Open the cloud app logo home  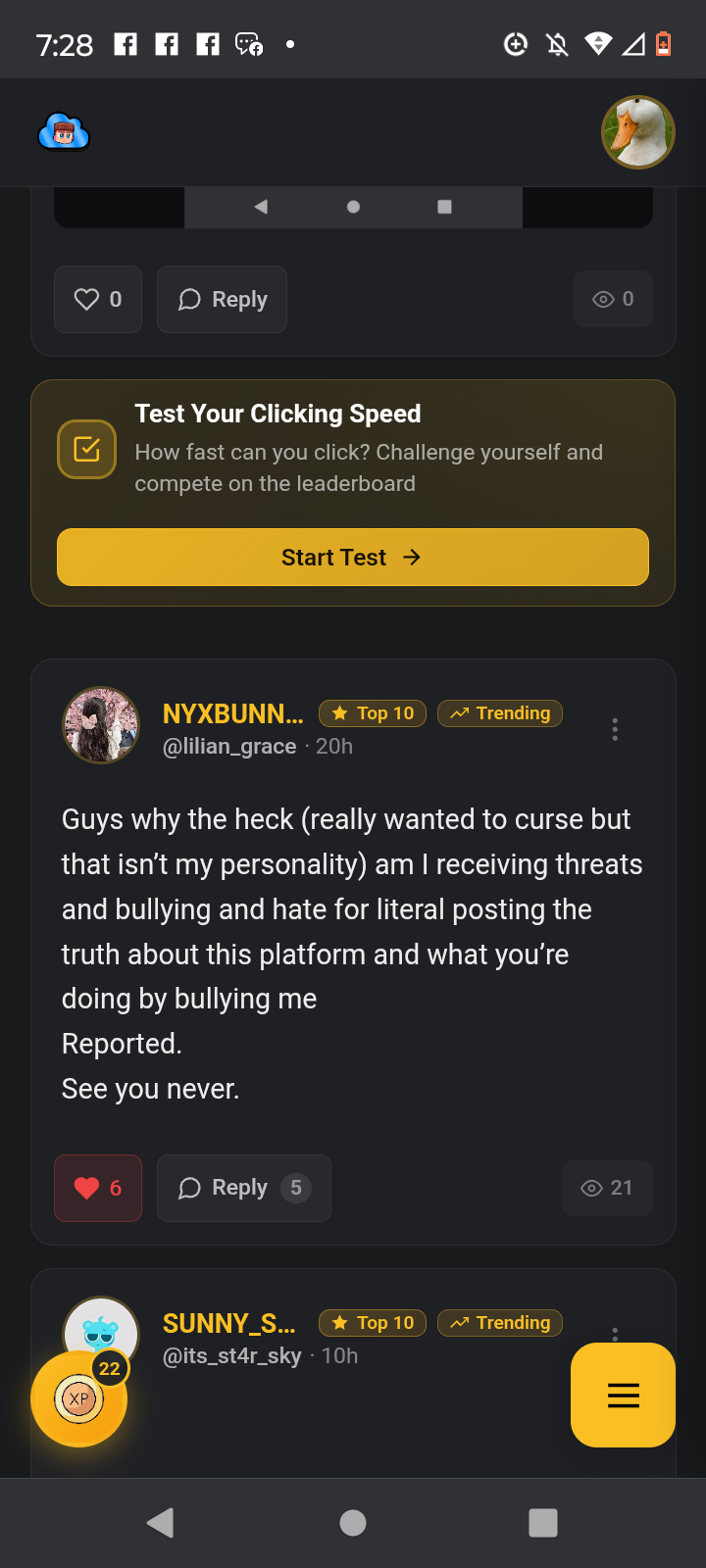[64, 132]
